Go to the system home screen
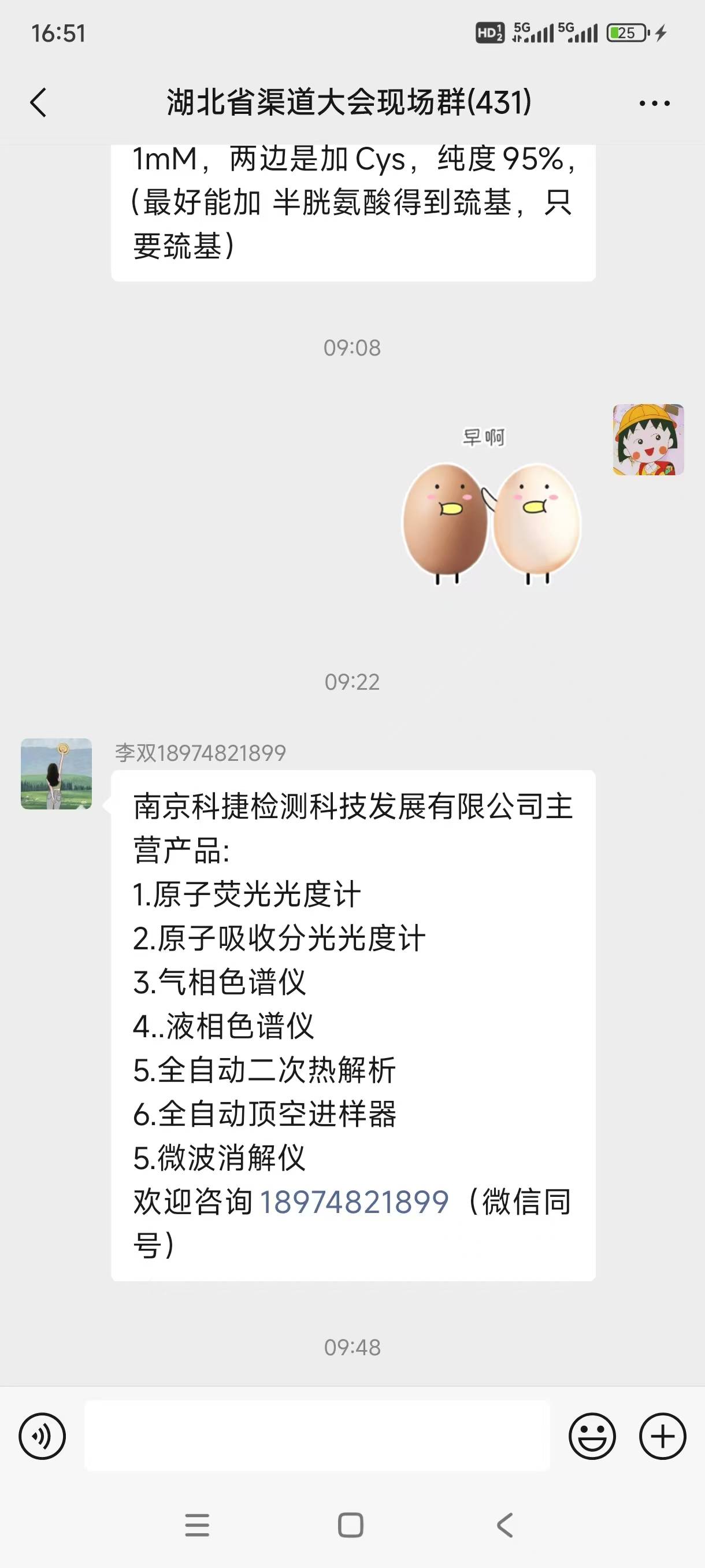 [x=350, y=1525]
